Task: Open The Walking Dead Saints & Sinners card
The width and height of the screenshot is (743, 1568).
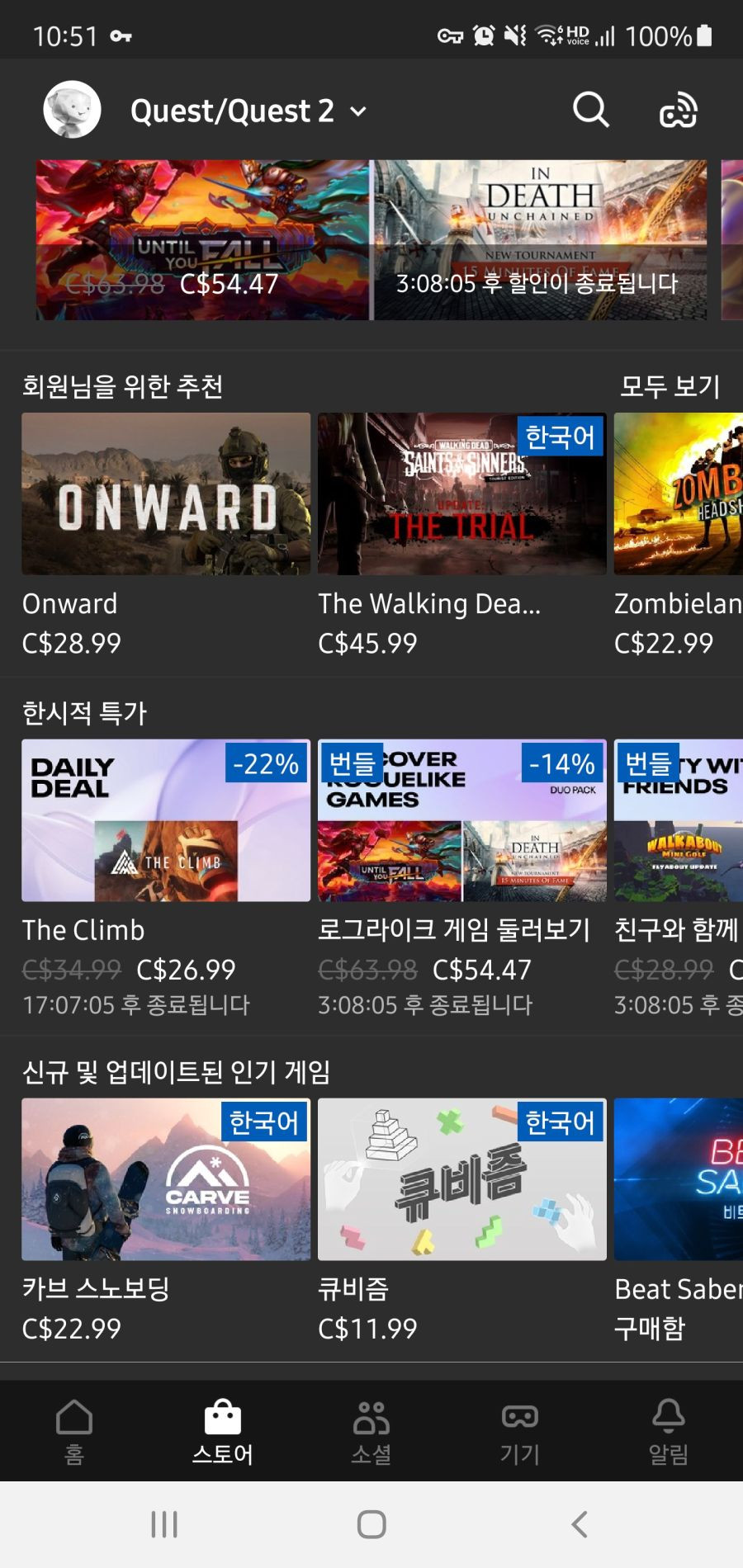Action: (x=462, y=536)
